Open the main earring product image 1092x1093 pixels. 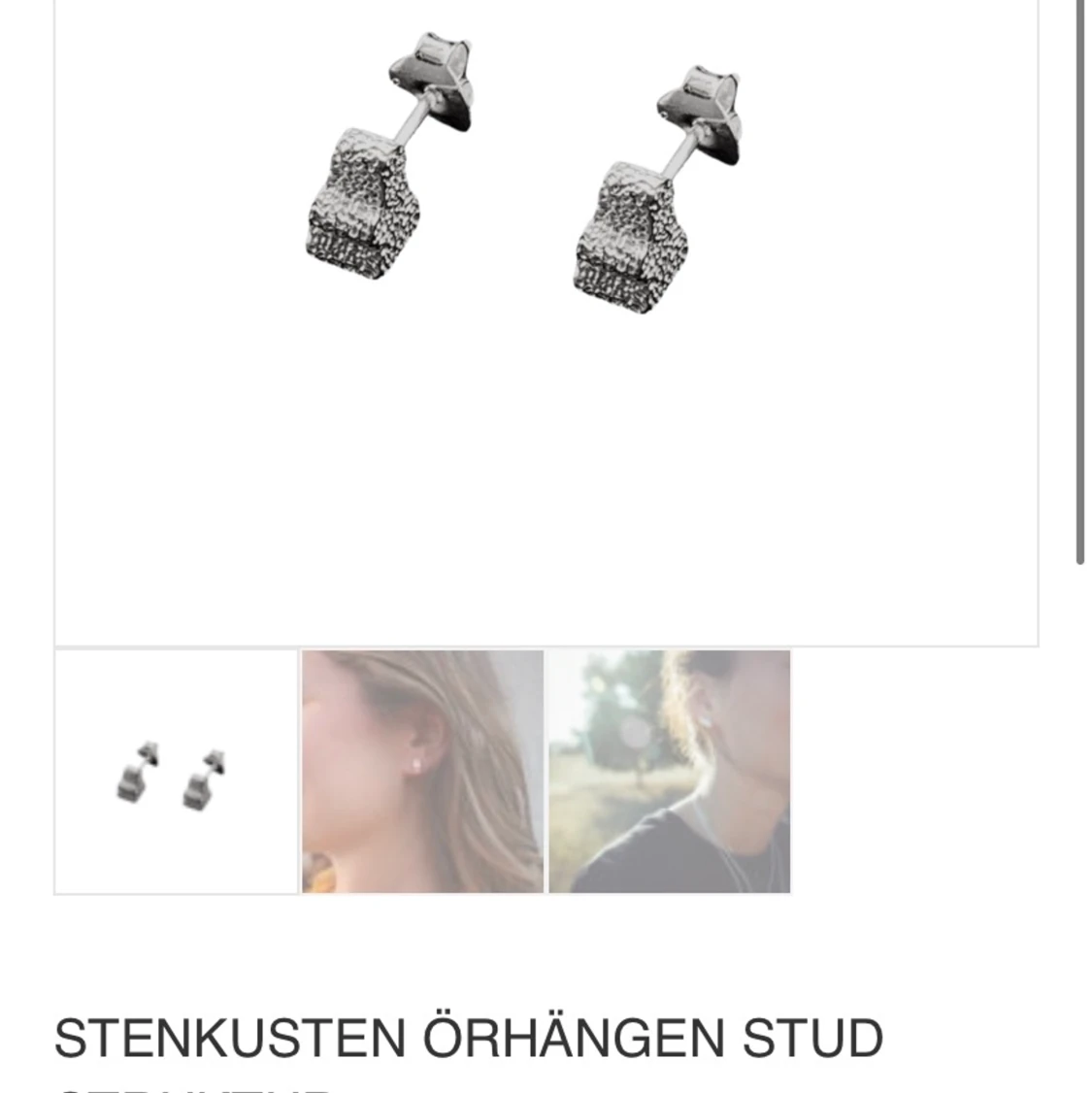(x=546, y=322)
